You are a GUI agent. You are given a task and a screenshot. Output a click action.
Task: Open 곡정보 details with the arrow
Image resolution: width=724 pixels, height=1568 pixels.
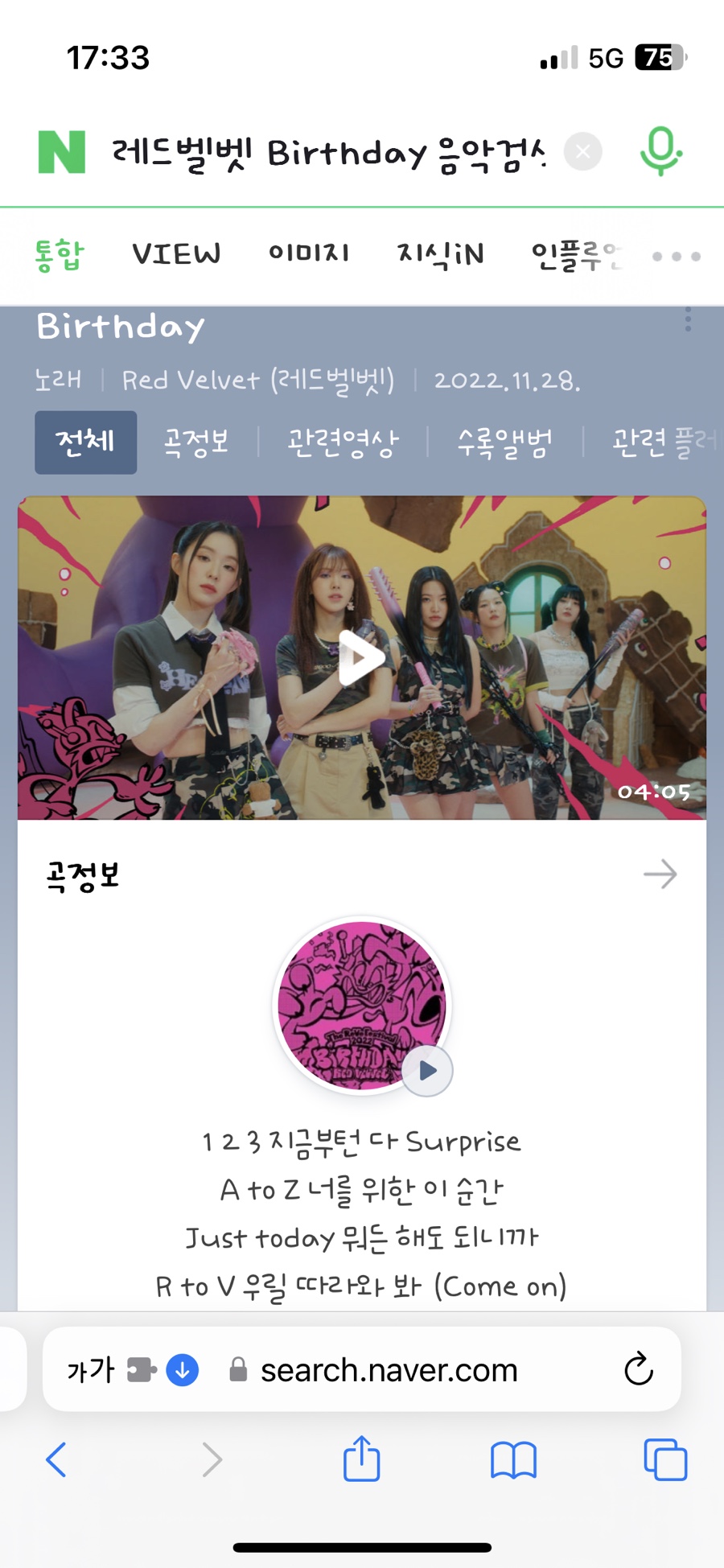pyautogui.click(x=660, y=874)
